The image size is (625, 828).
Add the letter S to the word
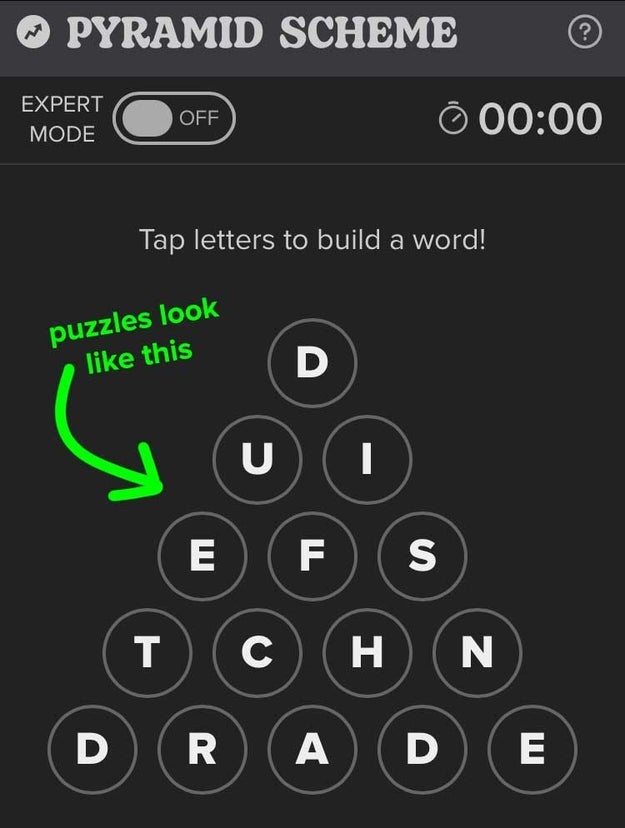pyautogui.click(x=422, y=556)
